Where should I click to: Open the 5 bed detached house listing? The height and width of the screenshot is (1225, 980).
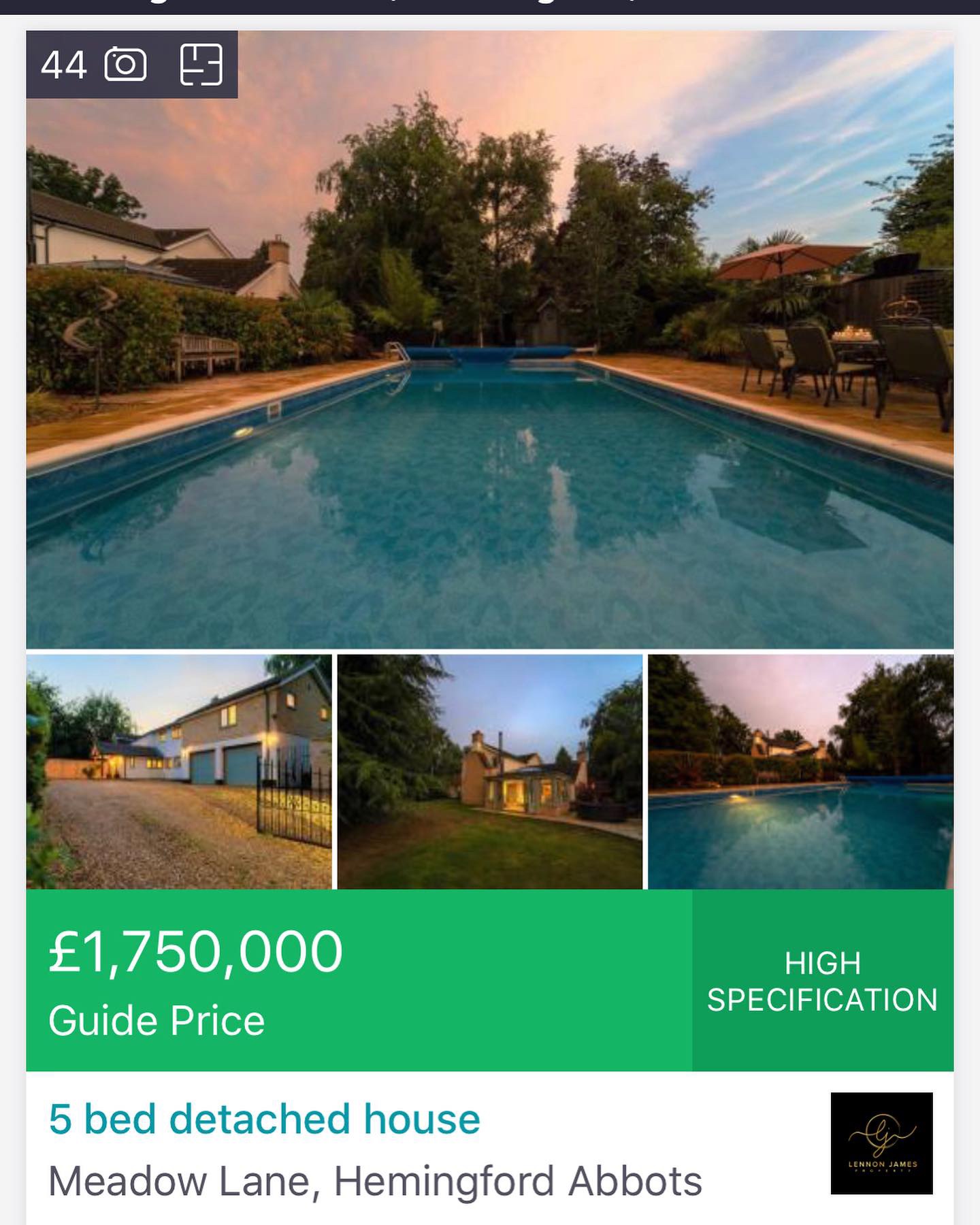coord(264,1119)
